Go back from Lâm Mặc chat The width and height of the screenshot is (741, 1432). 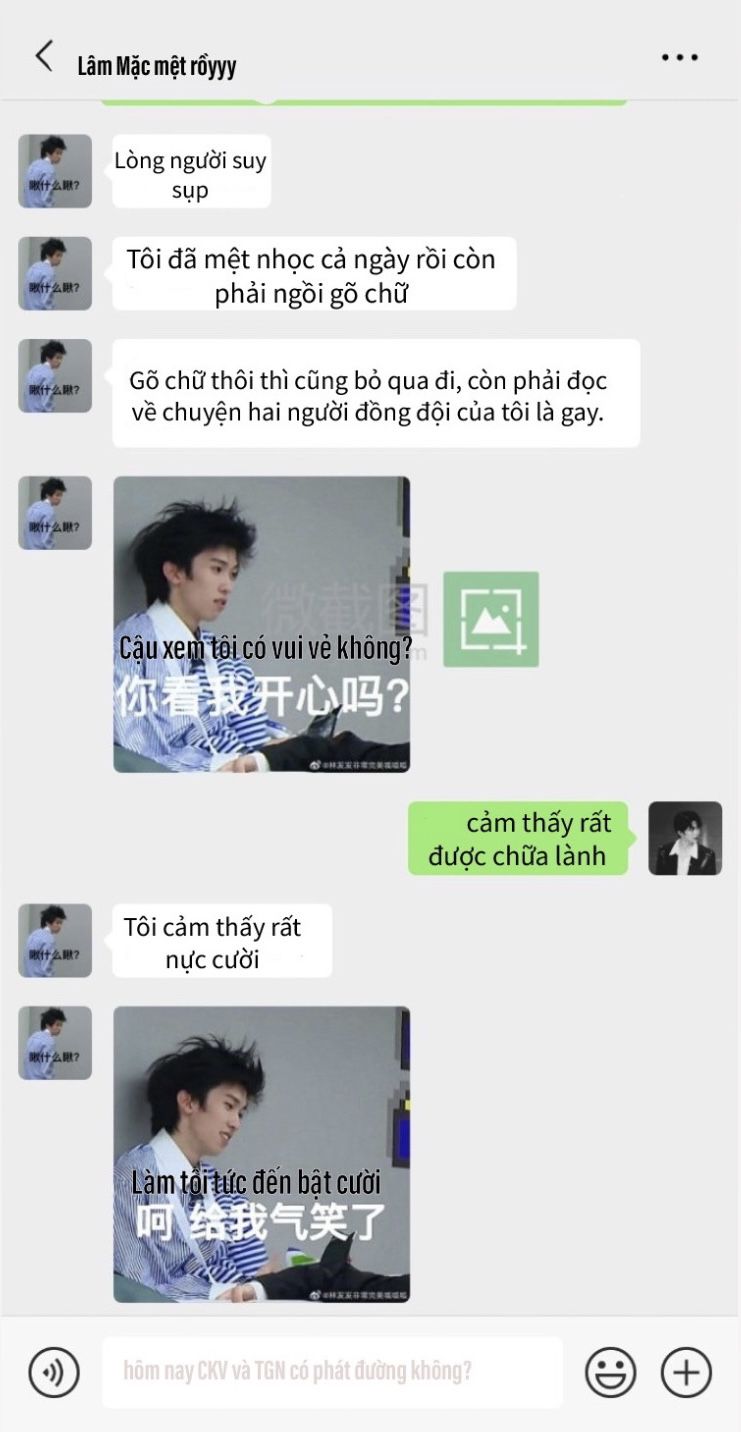point(44,57)
